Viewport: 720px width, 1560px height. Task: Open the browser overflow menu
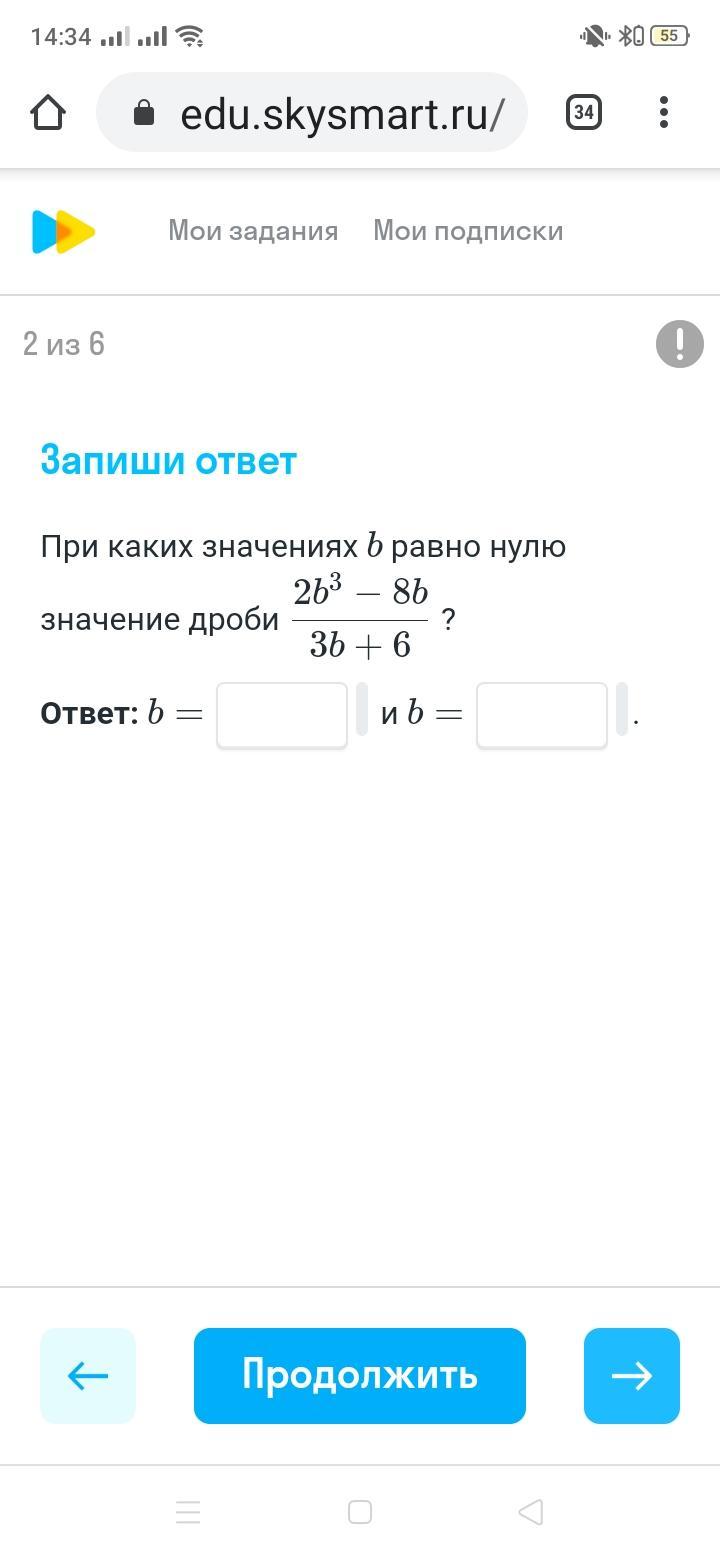664,112
